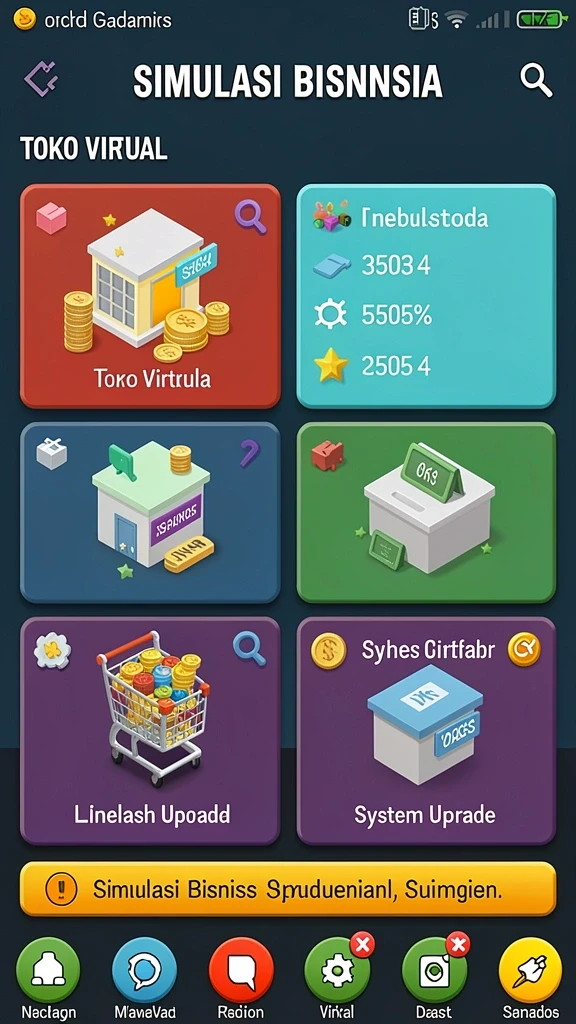576x1024 pixels.
Task: Open the Toko Virtrula card
Action: coord(151,296)
